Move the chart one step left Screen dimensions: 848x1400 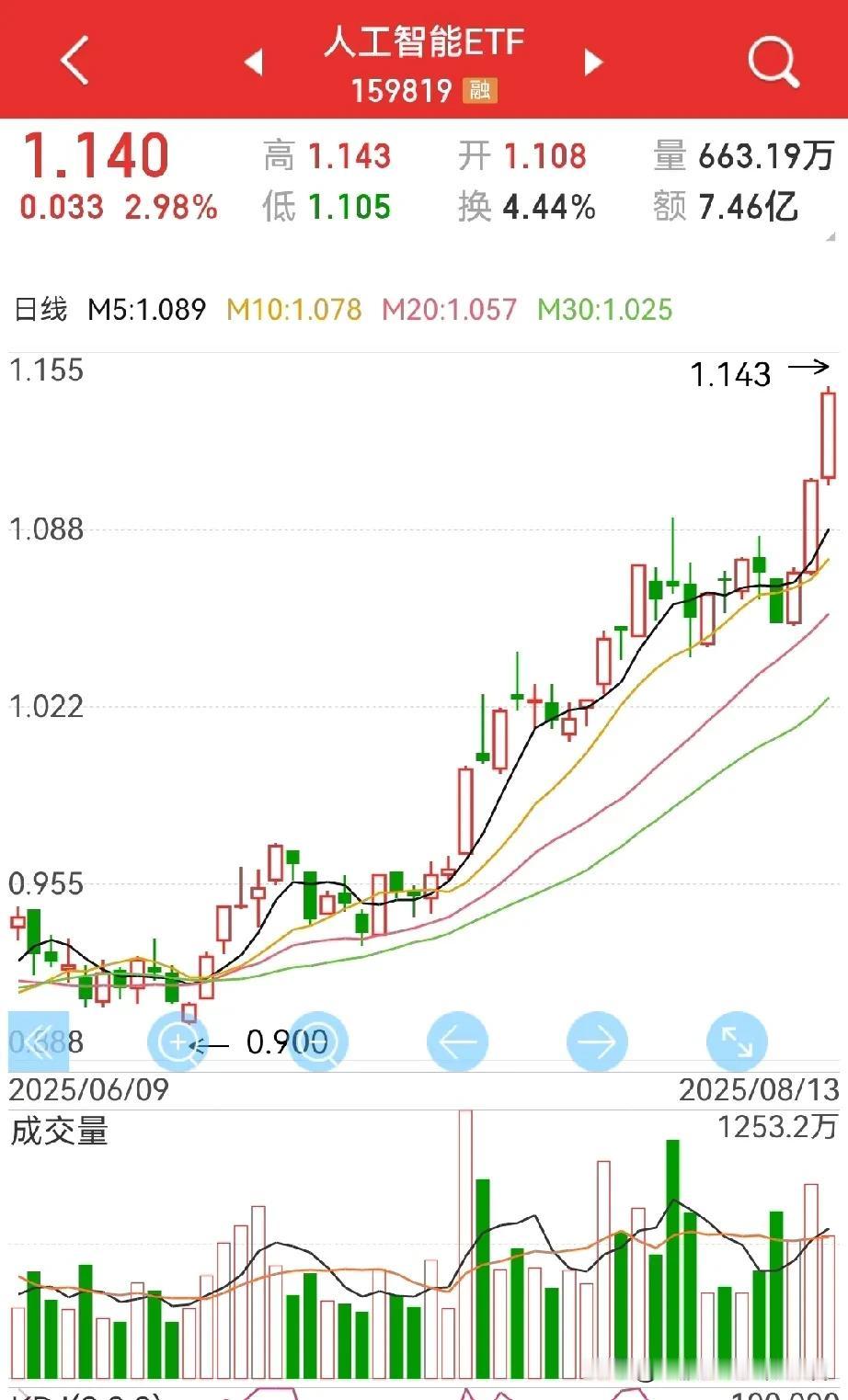457,1042
